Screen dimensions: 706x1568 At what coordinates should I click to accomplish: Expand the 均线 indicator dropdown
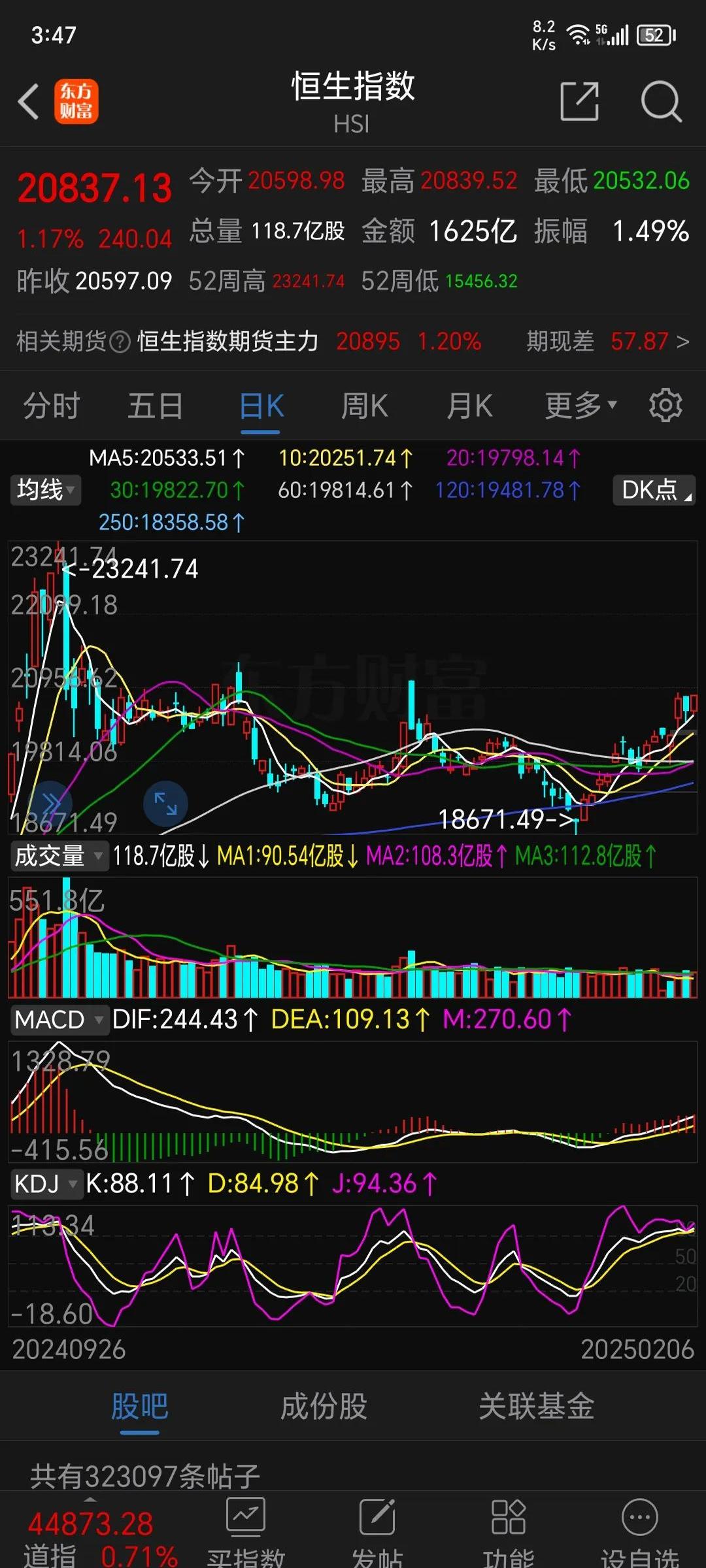45,490
